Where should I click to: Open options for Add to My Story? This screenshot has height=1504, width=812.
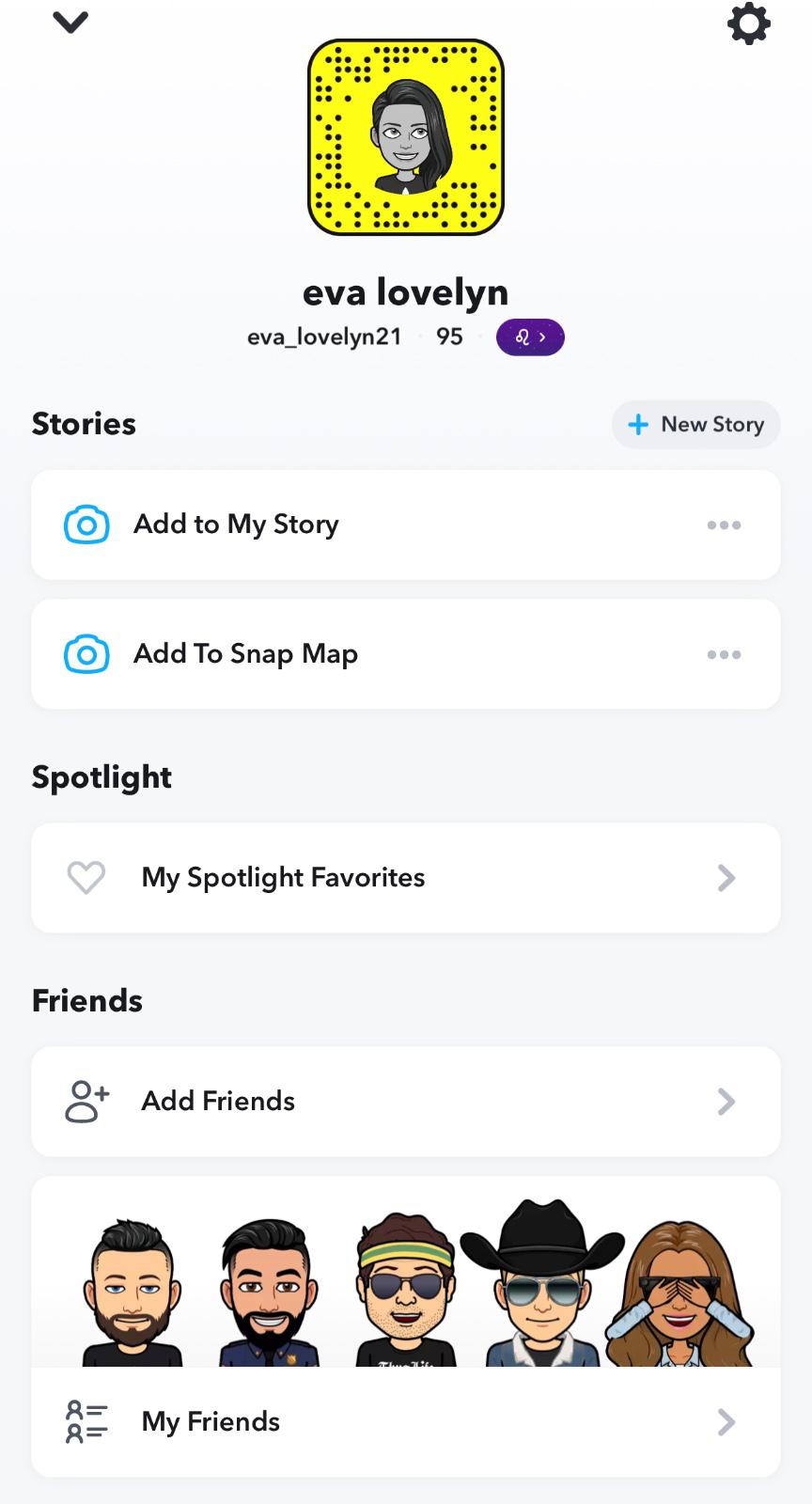point(724,525)
